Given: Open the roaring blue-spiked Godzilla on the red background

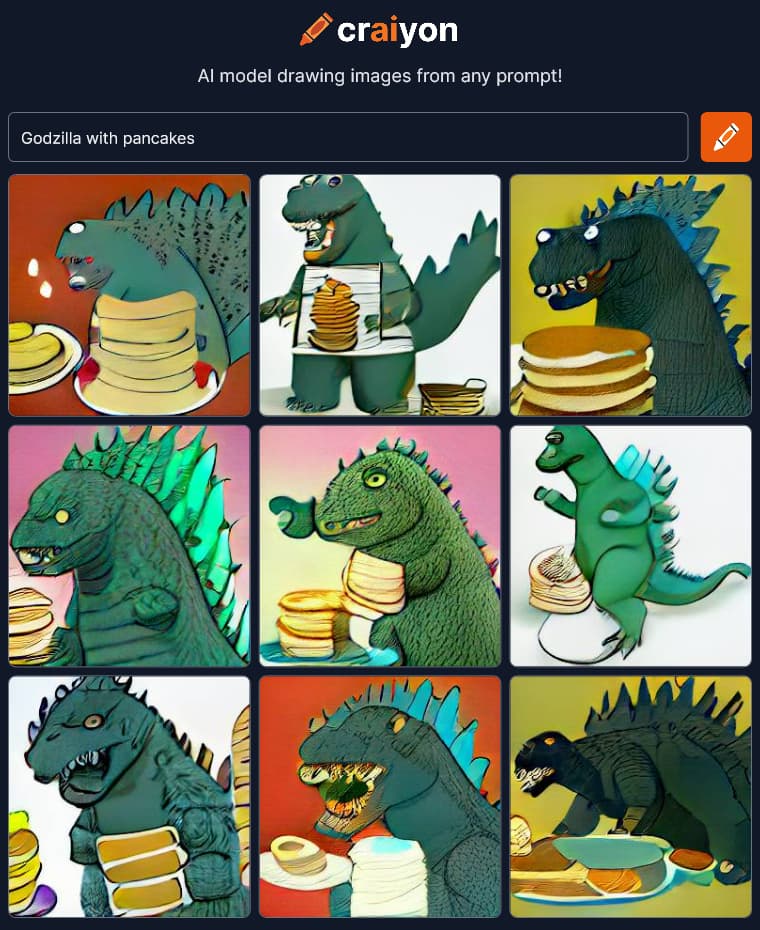Looking at the screenshot, I should 380,797.
